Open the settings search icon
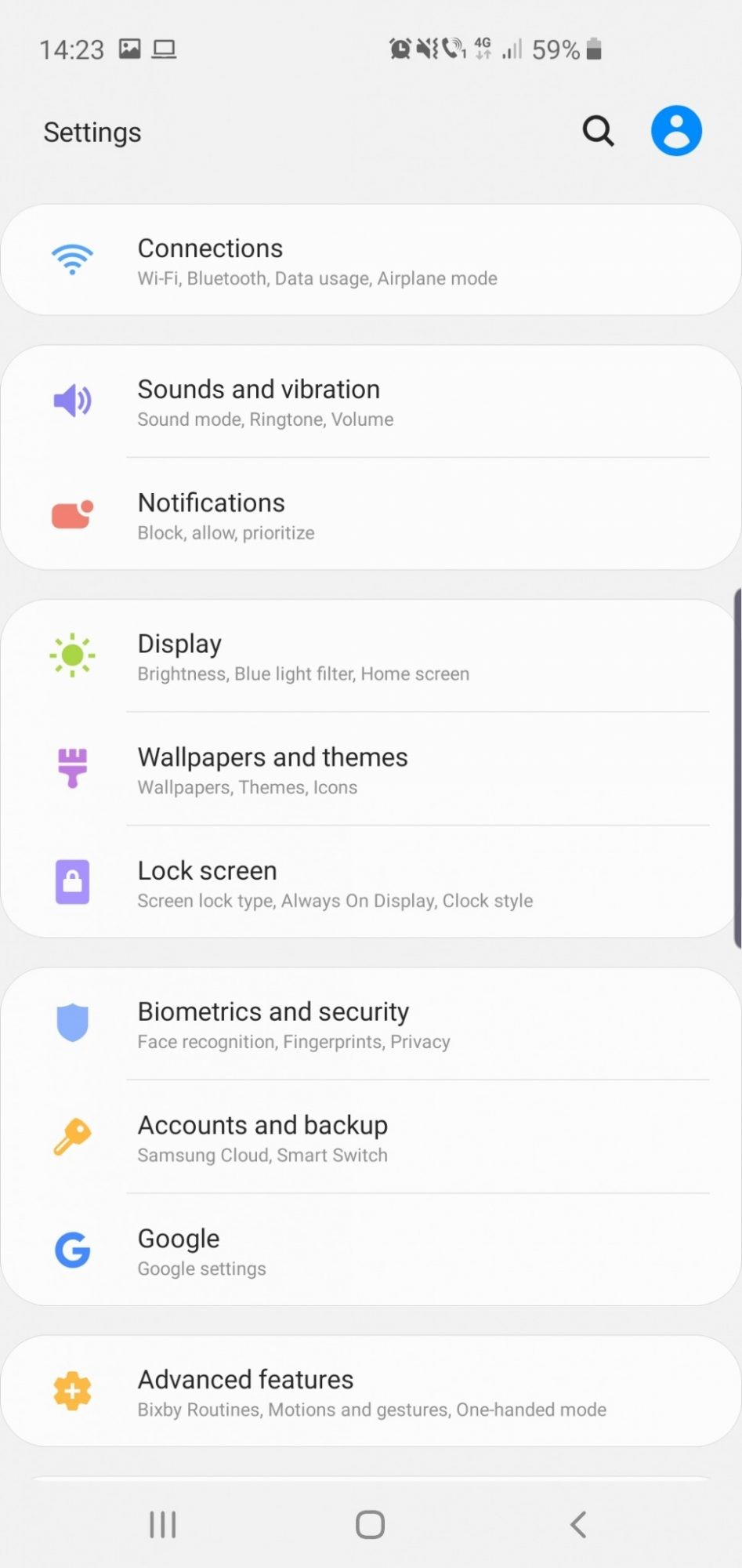 598,131
